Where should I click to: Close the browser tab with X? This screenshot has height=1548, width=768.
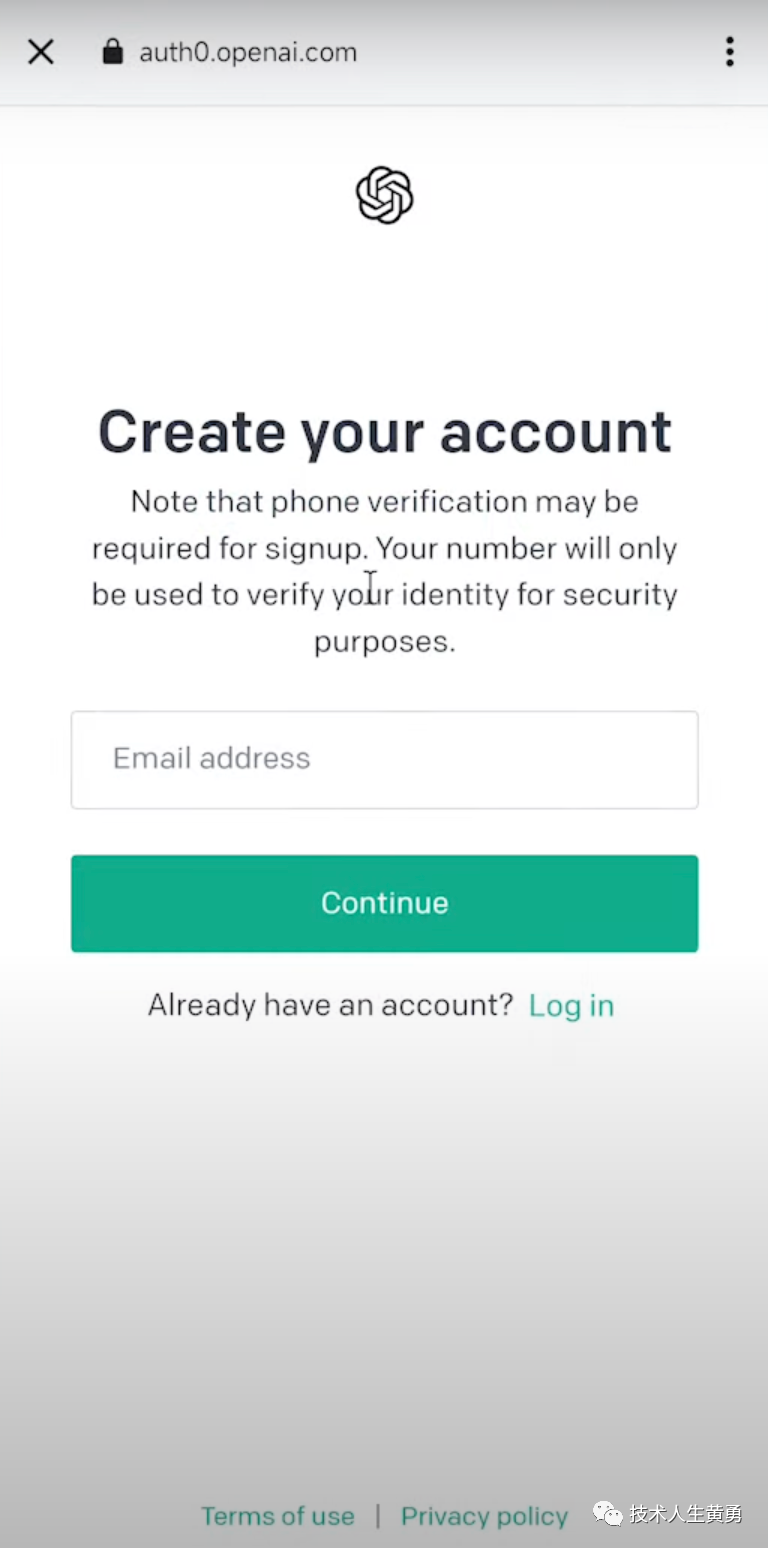[x=40, y=52]
